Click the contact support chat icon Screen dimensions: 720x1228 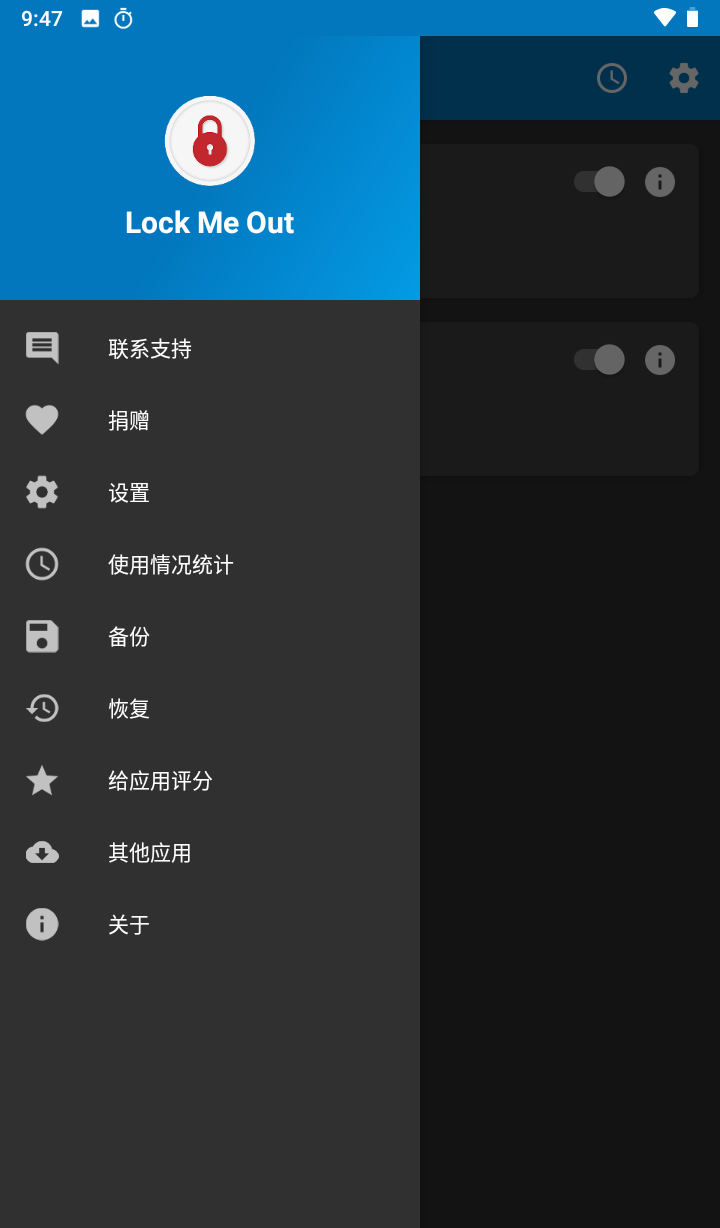[x=41, y=348]
